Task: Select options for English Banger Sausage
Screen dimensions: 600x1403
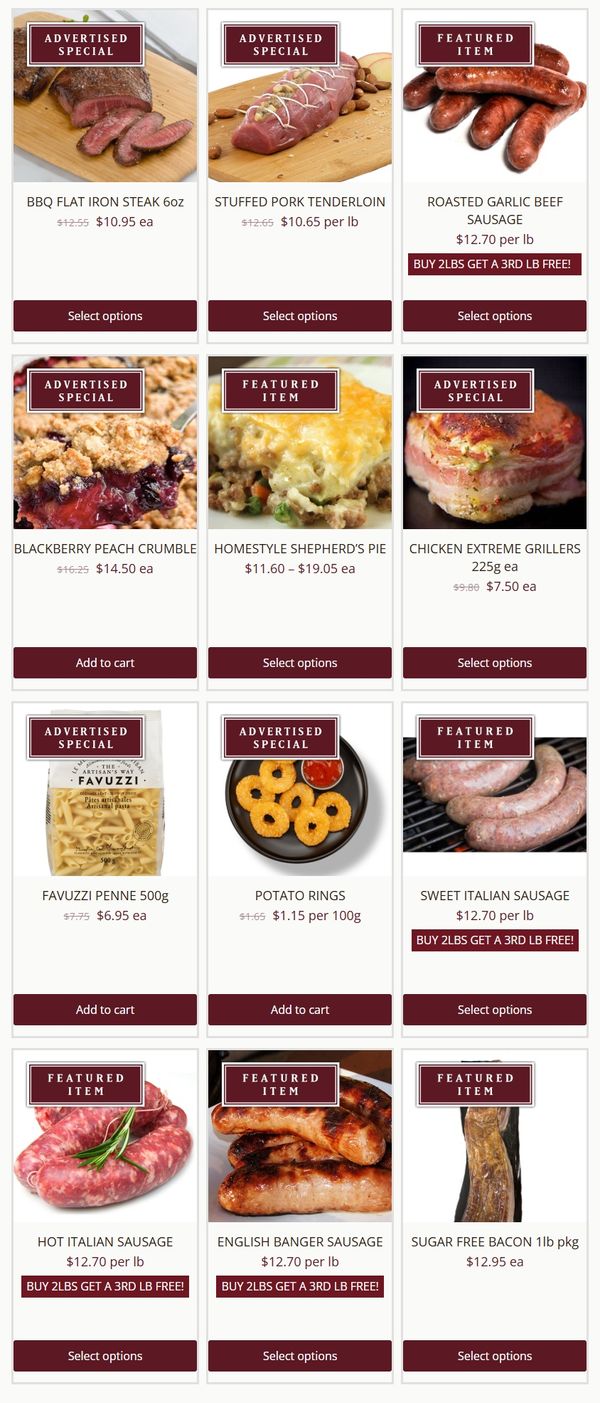Action: [x=300, y=1356]
